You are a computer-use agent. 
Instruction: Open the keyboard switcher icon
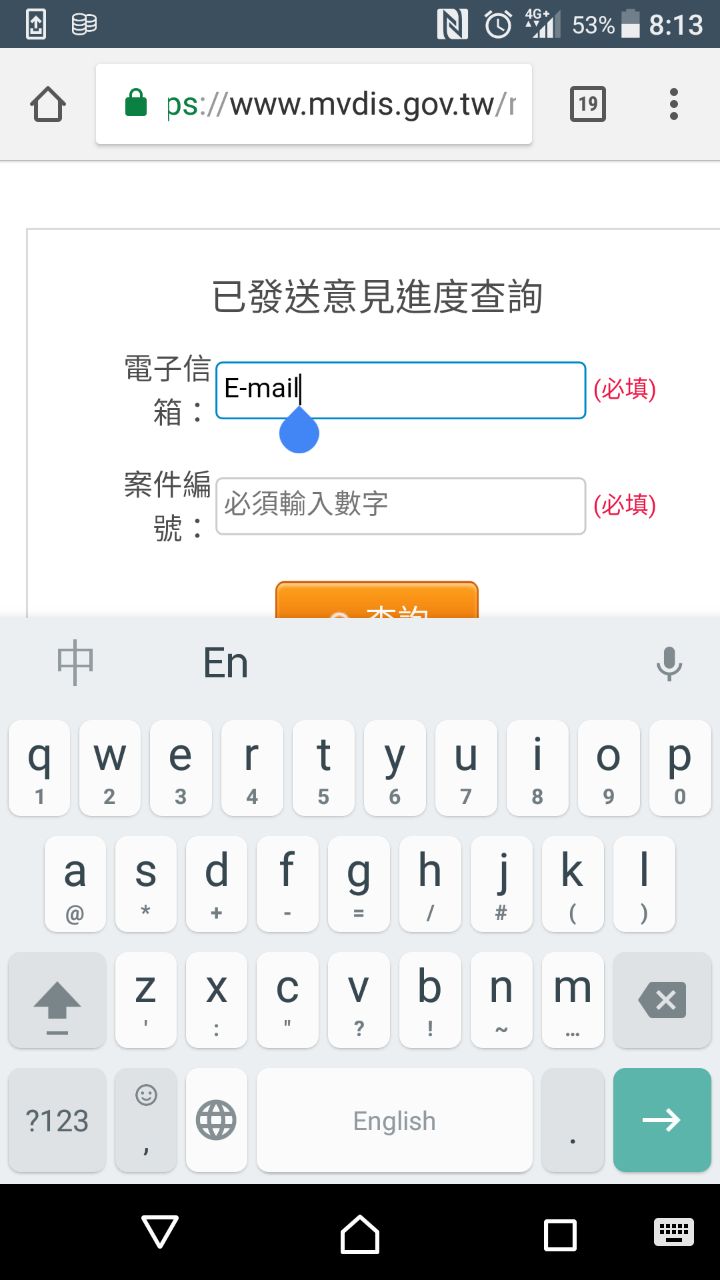click(x=673, y=1232)
